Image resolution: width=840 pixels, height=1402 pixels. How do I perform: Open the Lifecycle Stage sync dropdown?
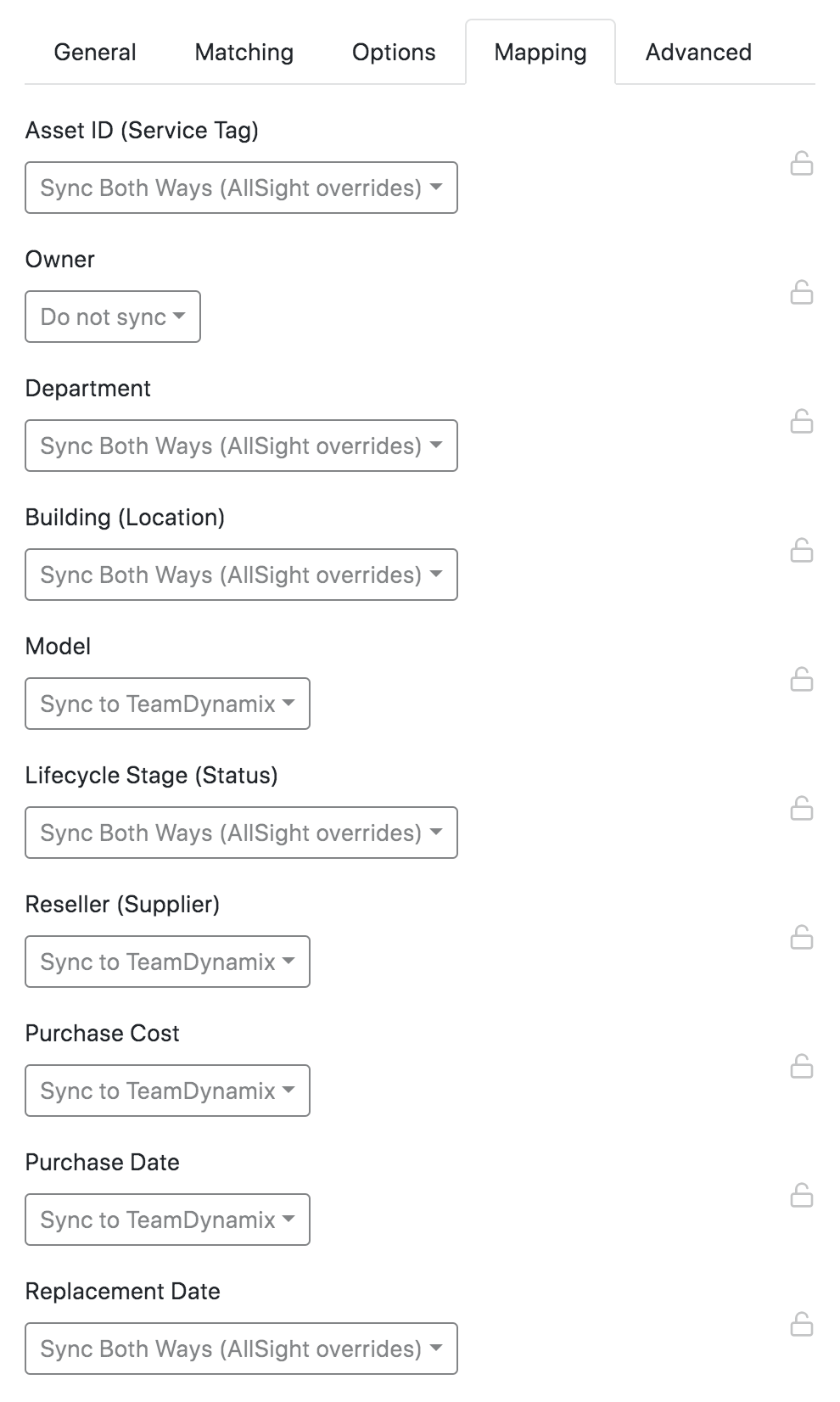(241, 833)
